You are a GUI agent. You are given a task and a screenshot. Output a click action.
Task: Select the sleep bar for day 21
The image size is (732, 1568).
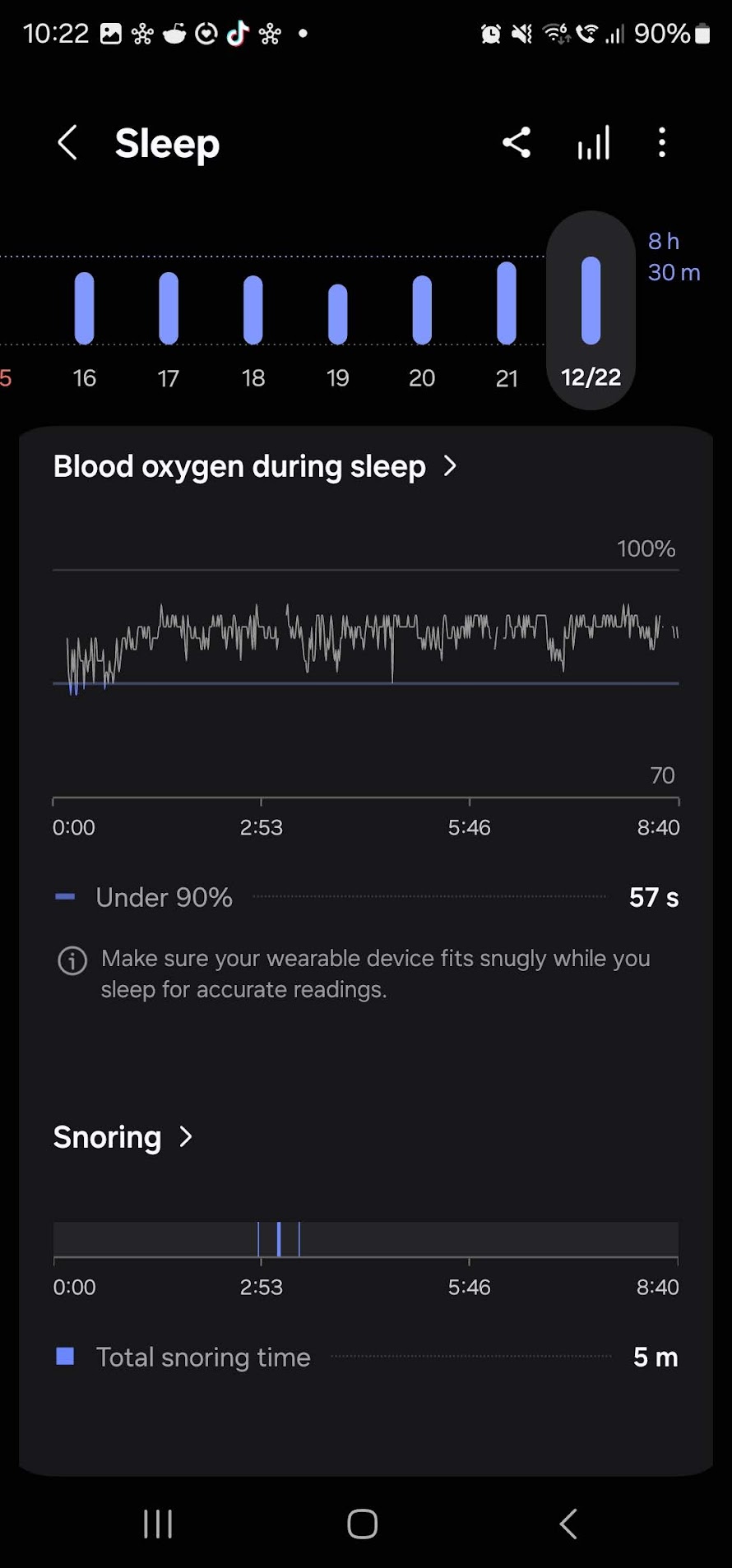tap(507, 303)
